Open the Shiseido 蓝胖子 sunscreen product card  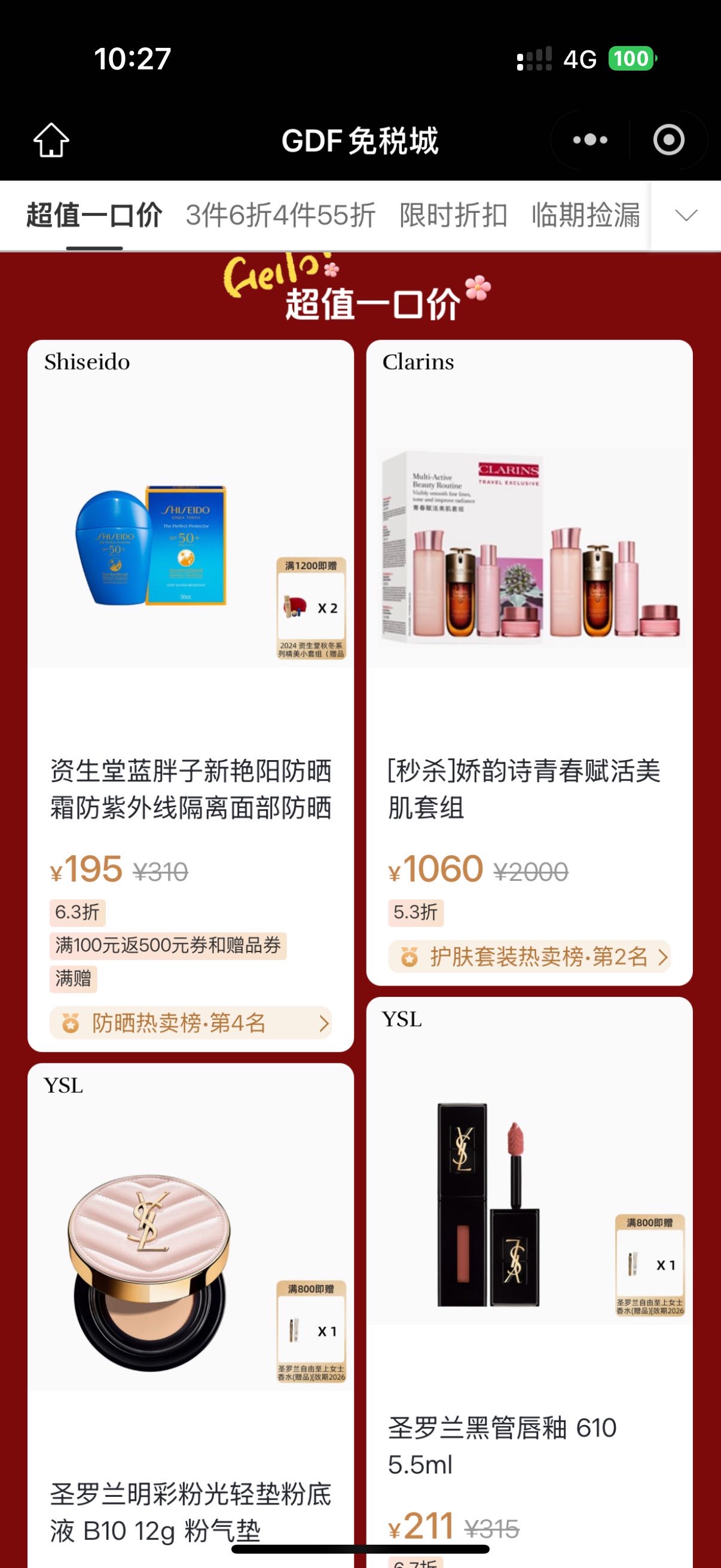[x=191, y=609]
